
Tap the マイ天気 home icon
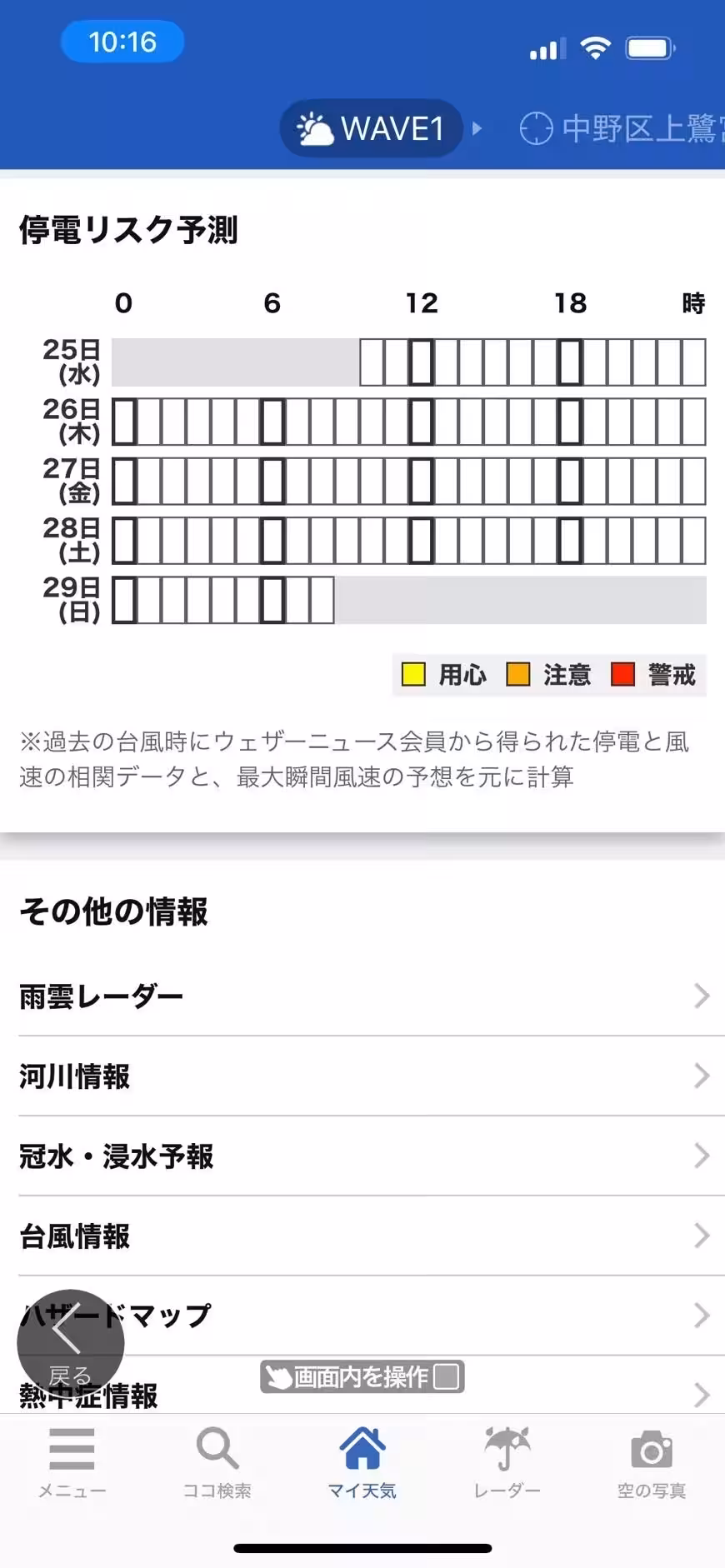coord(362,1449)
